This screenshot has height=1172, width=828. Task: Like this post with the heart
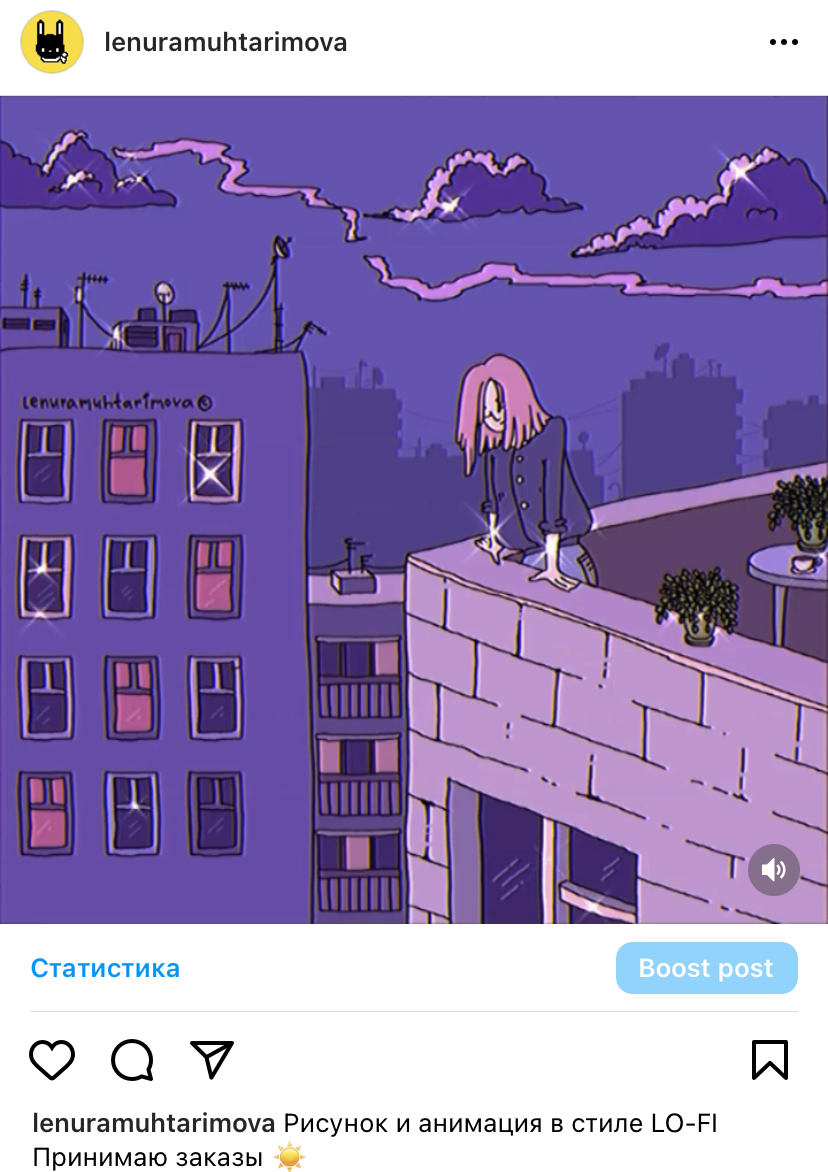tap(52, 1060)
